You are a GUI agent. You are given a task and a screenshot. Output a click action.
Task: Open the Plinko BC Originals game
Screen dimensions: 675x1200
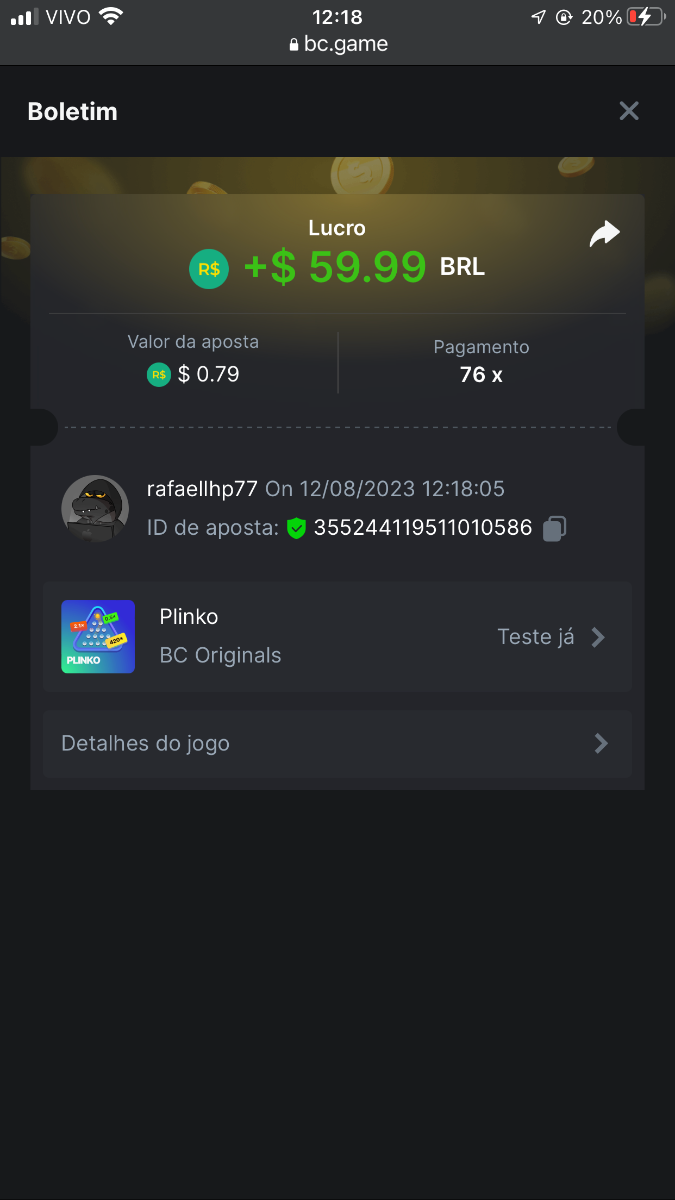click(x=337, y=637)
